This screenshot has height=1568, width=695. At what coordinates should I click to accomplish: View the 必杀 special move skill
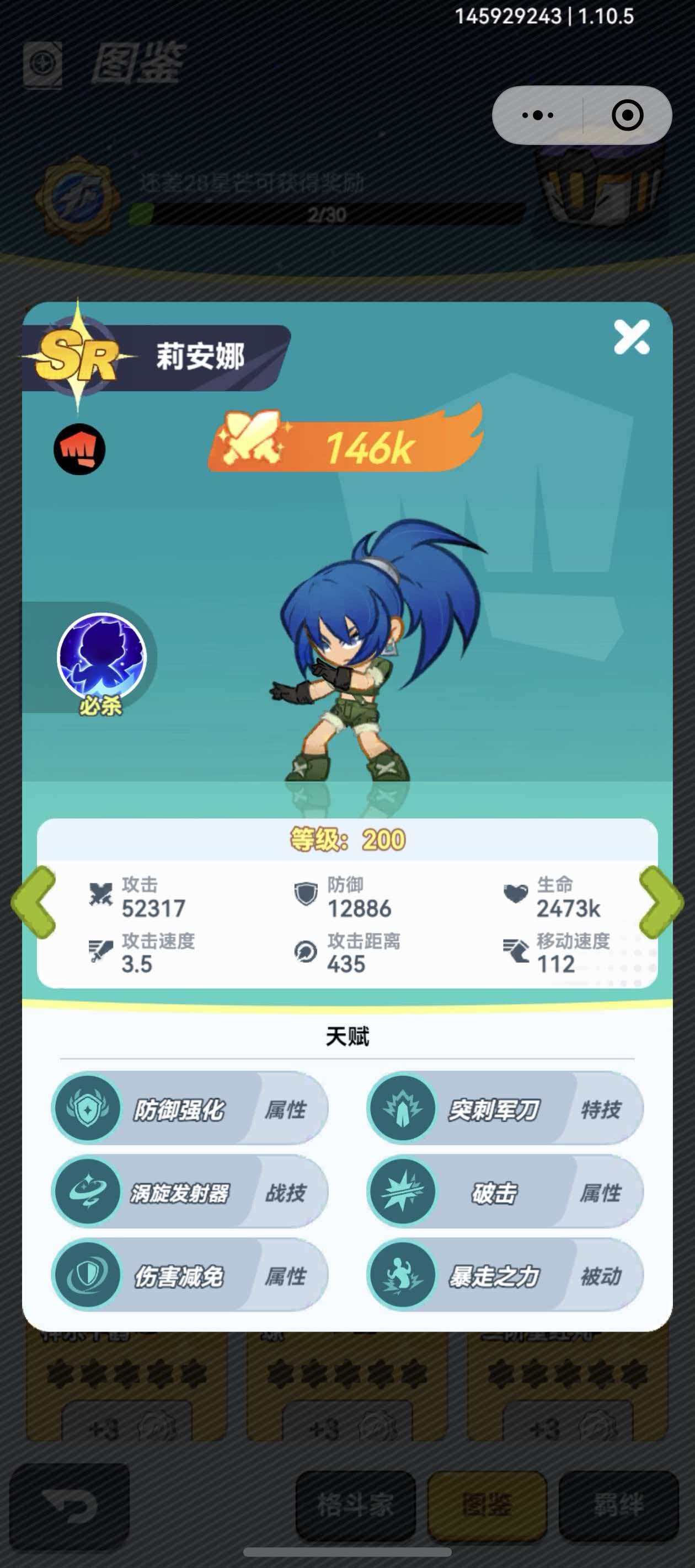click(x=101, y=657)
